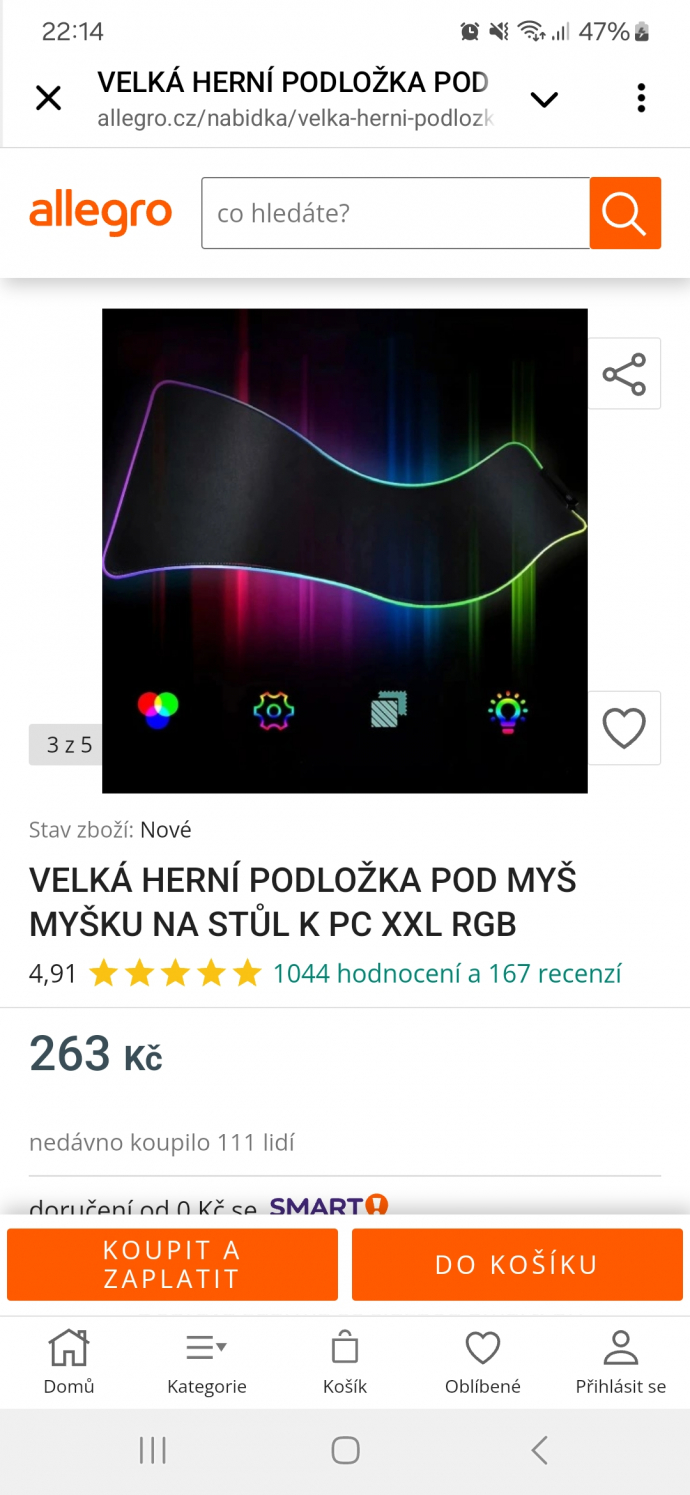Open the Oblíbené tab
Image resolution: width=690 pixels, height=1495 pixels.
point(482,1362)
